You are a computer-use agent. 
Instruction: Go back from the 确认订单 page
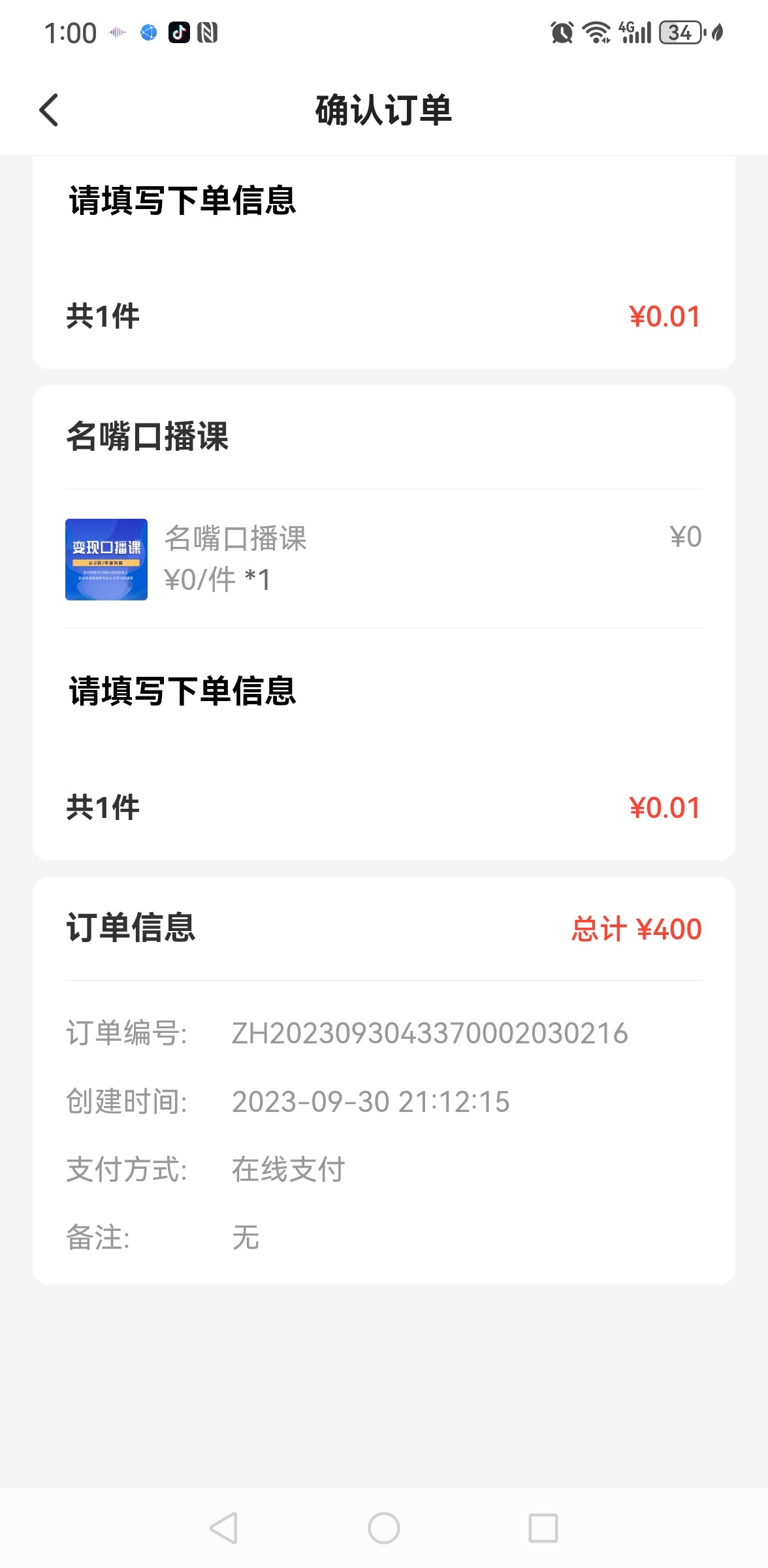tap(49, 110)
